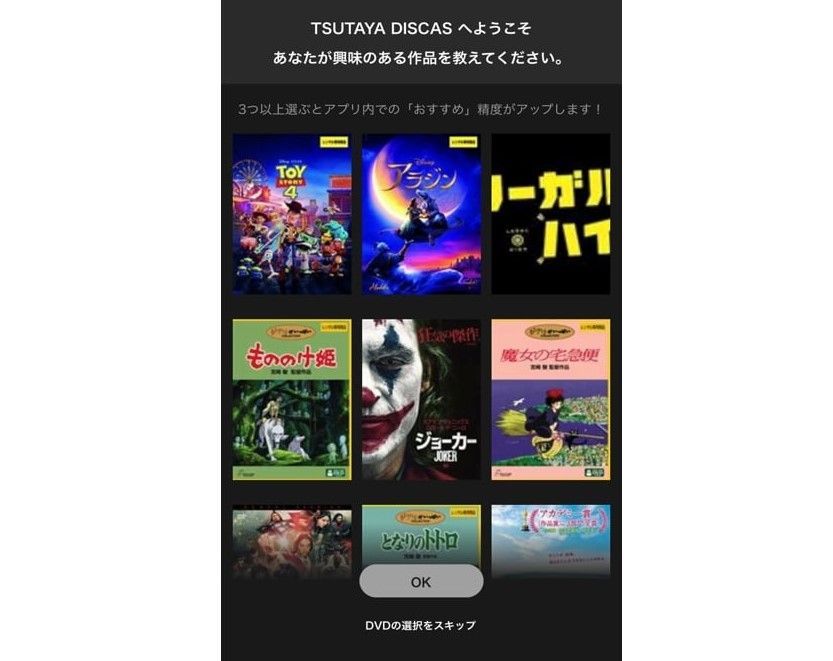Screen dimensions: 833x661
Task: Tap the Joker movie poster
Action: tap(421, 399)
